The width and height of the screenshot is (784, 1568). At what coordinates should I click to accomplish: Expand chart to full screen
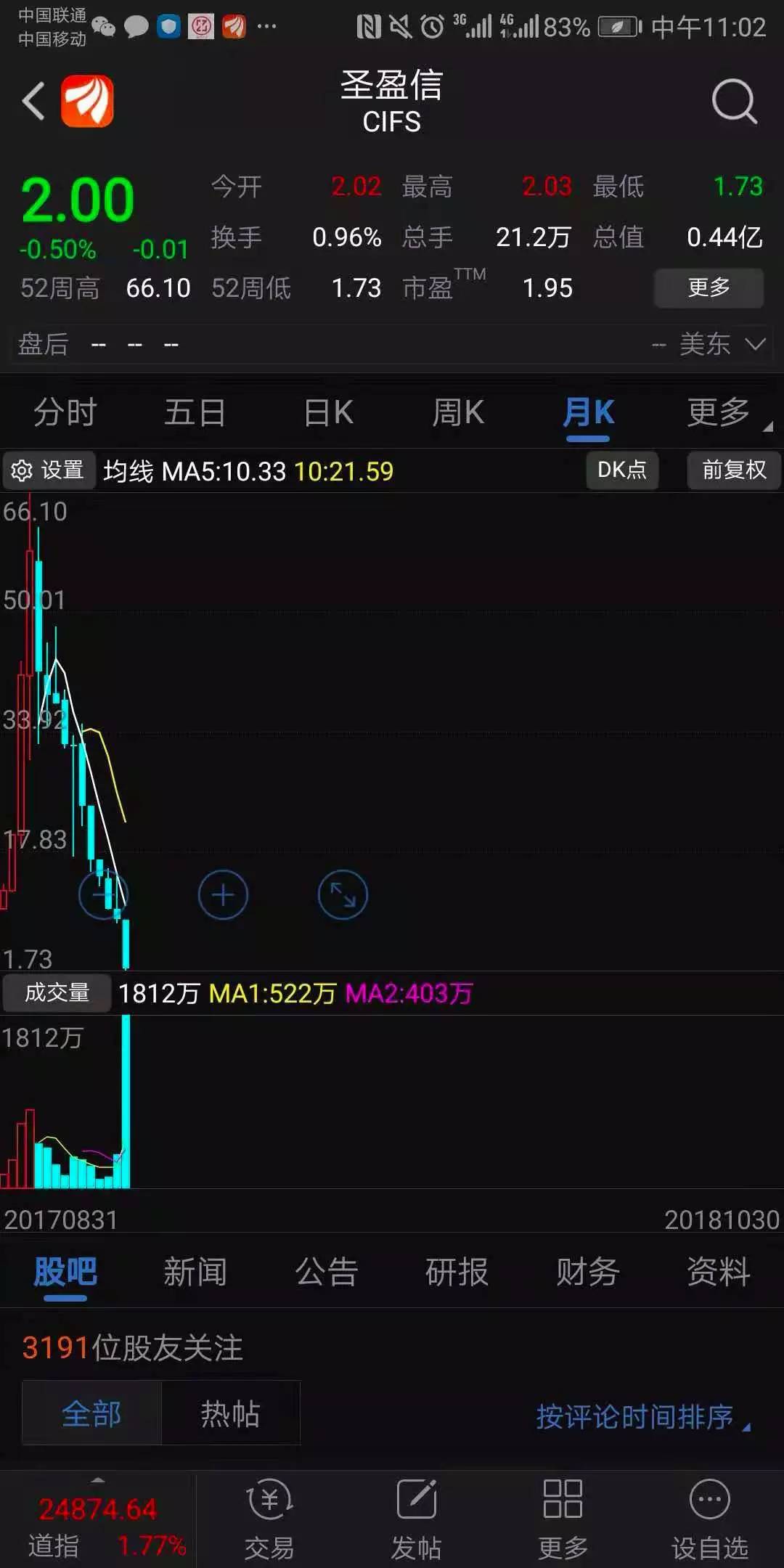(x=343, y=894)
